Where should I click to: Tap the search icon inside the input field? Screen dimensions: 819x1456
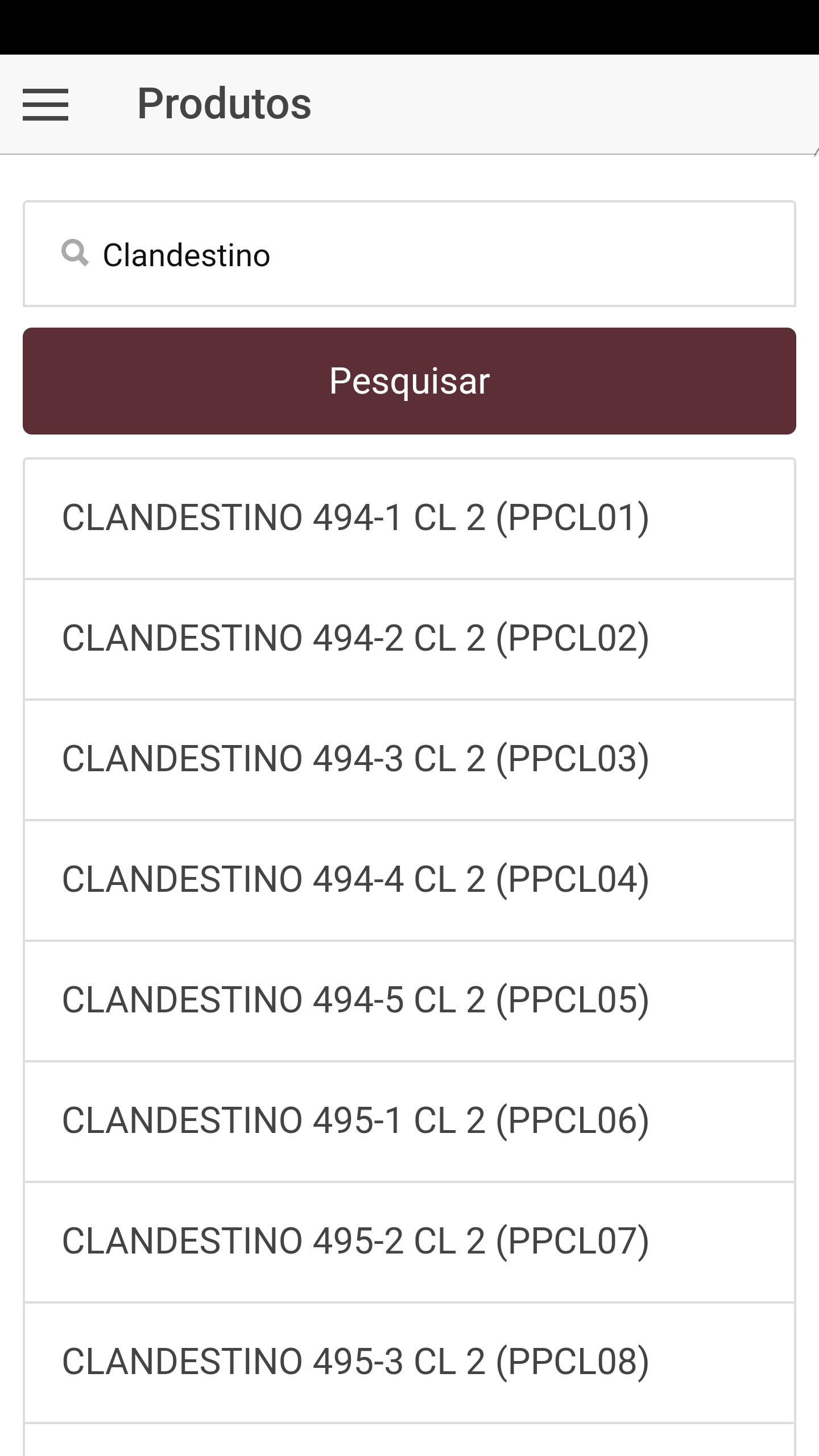pos(75,254)
